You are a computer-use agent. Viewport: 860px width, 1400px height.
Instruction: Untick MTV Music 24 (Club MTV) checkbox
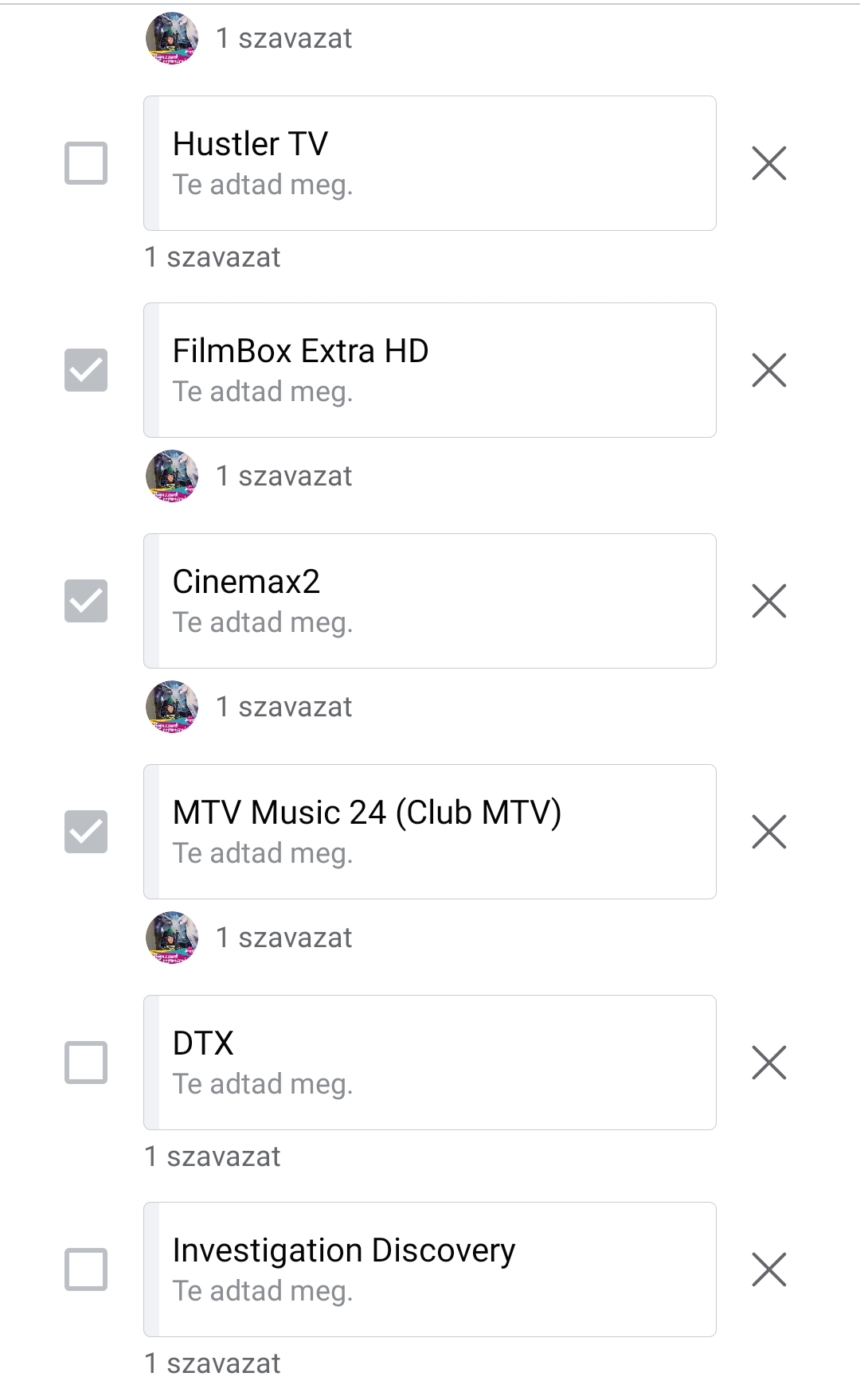pos(86,832)
